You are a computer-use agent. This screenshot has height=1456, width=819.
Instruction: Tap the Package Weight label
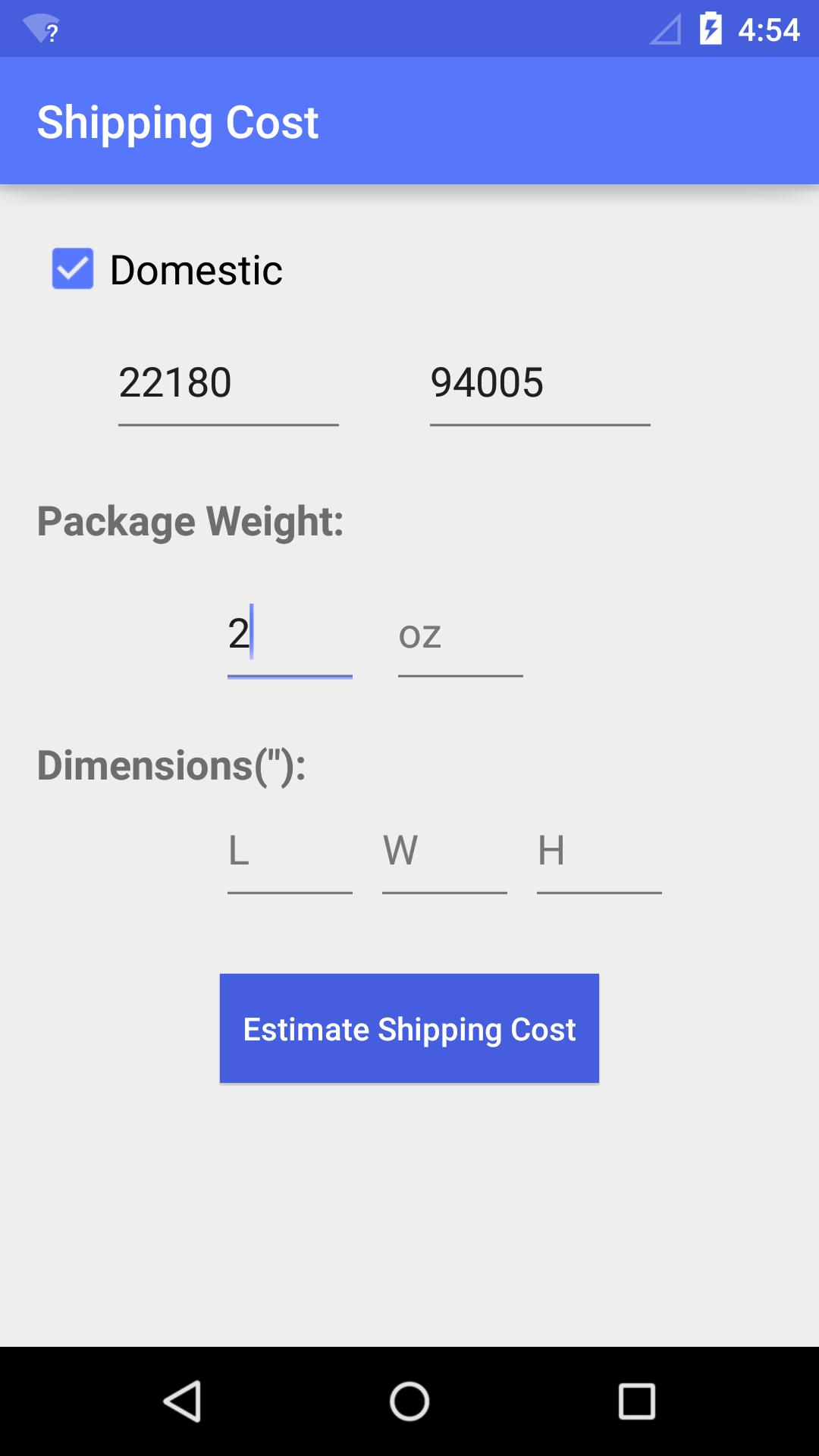190,520
